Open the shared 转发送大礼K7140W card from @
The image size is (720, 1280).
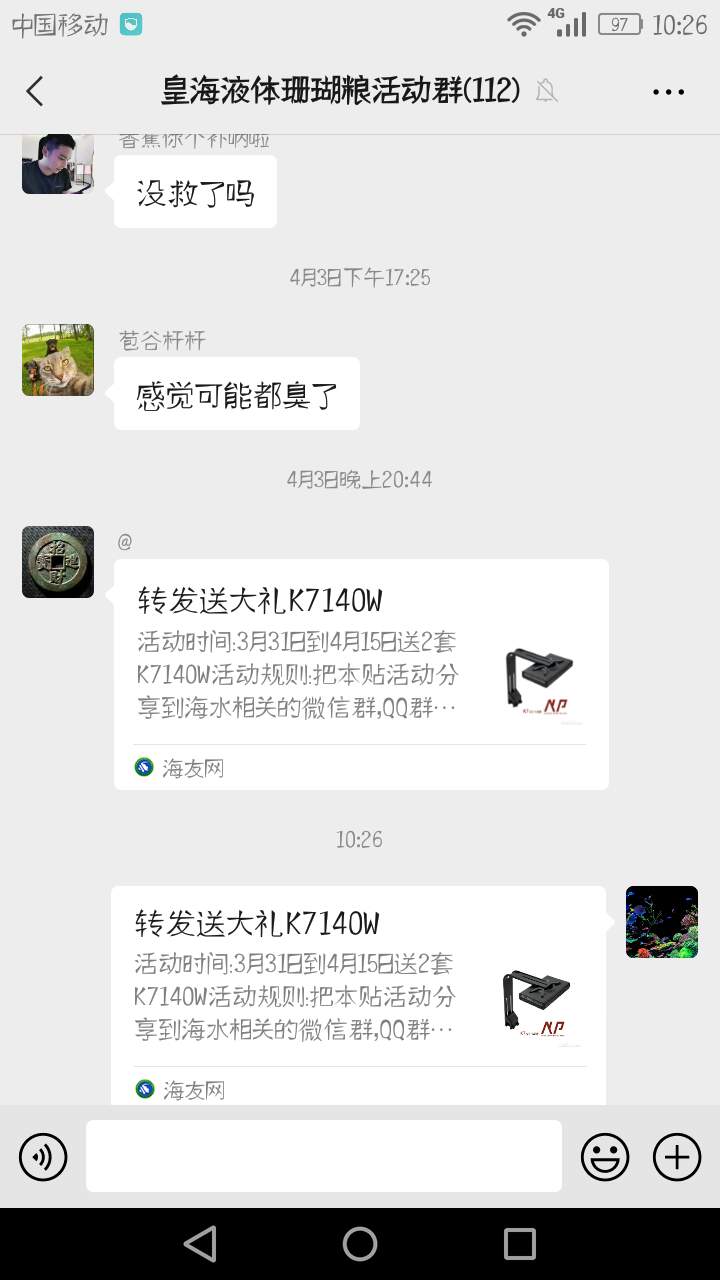(x=360, y=673)
